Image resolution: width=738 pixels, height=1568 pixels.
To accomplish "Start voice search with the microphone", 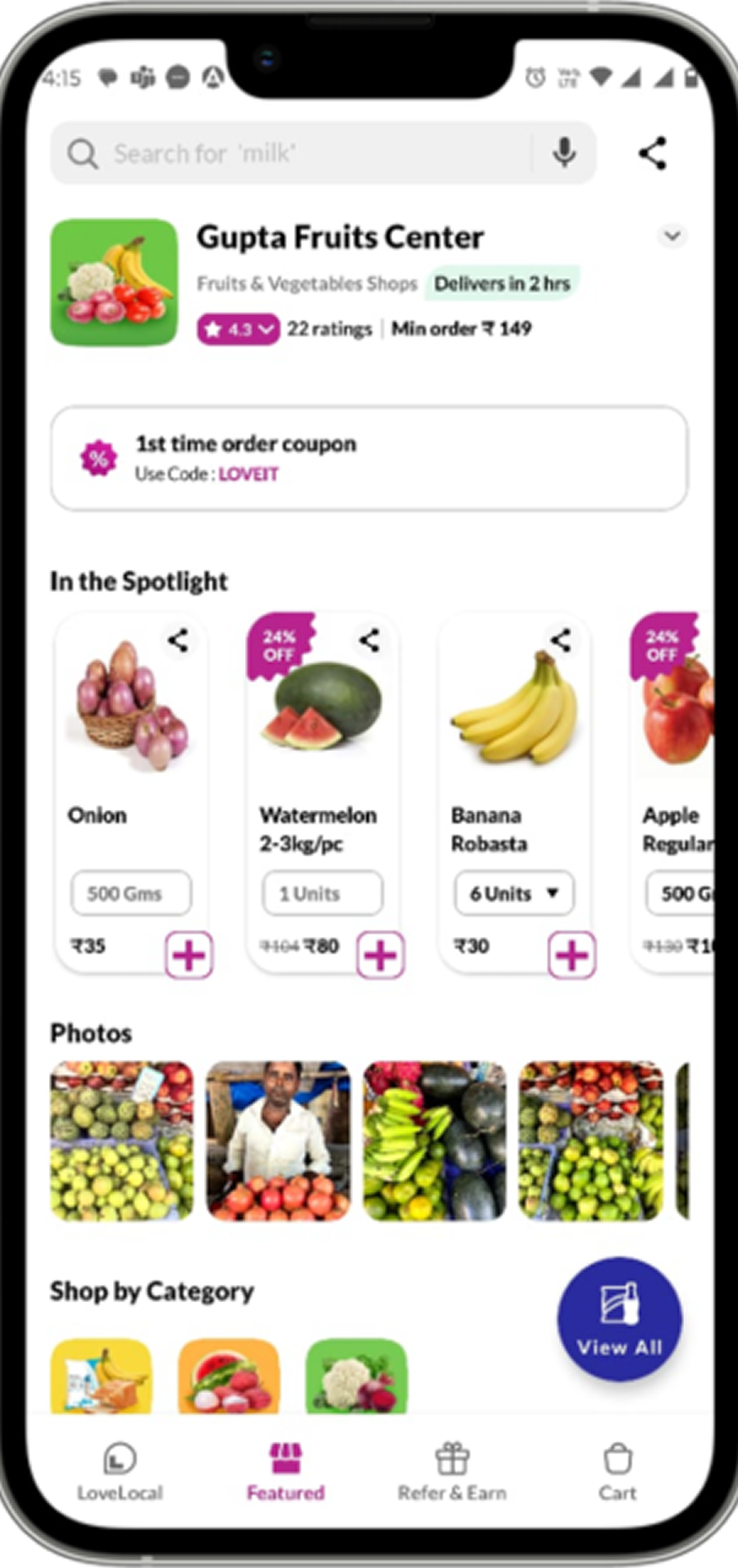I will pos(564,153).
